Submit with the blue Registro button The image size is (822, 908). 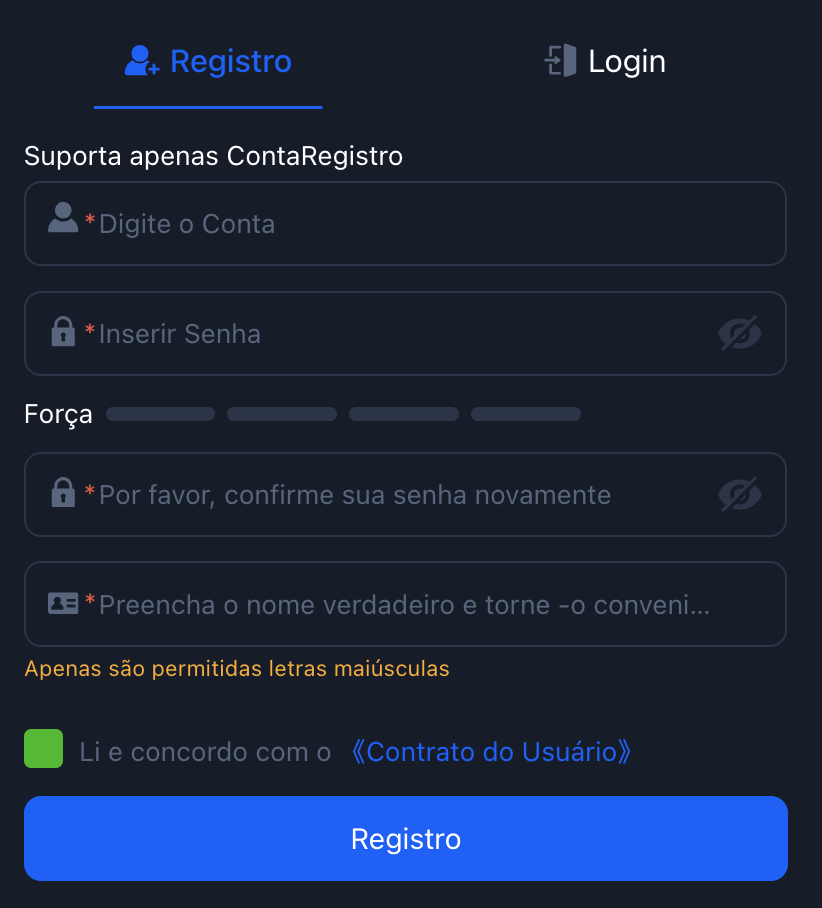(x=406, y=839)
